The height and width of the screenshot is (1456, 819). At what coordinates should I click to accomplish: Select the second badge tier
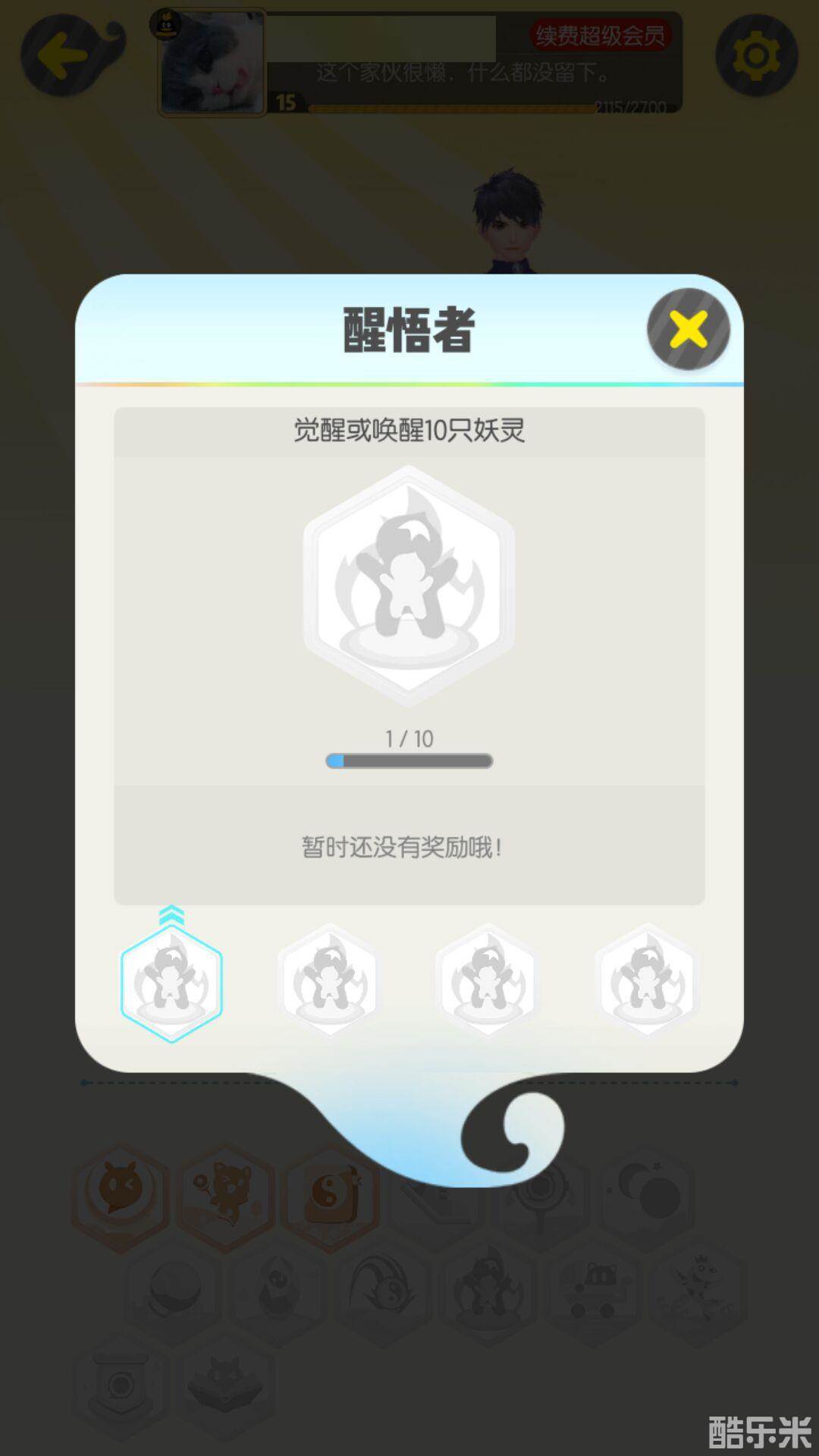pos(329,981)
